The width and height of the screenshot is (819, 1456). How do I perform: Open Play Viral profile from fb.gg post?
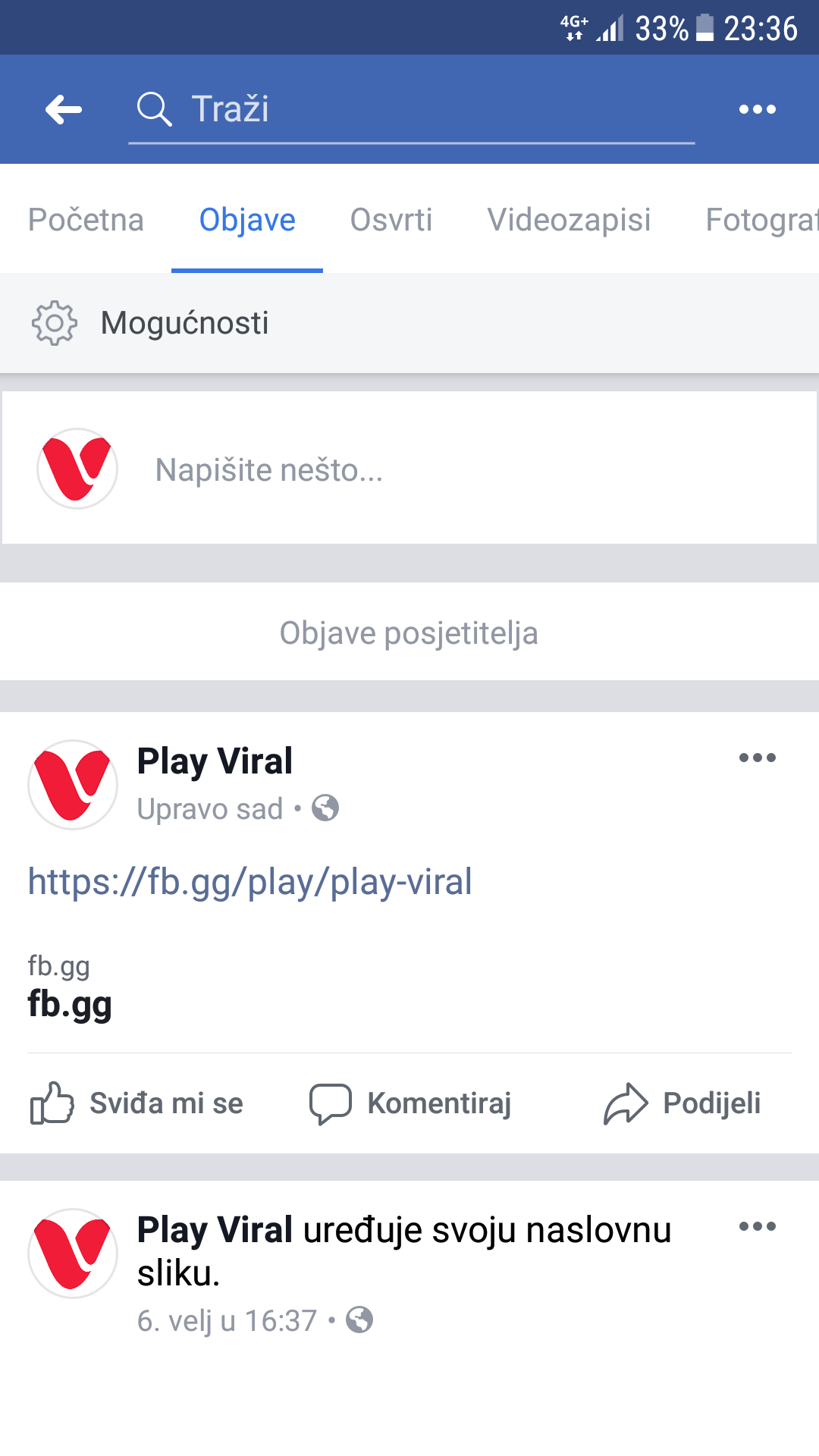coord(215,761)
